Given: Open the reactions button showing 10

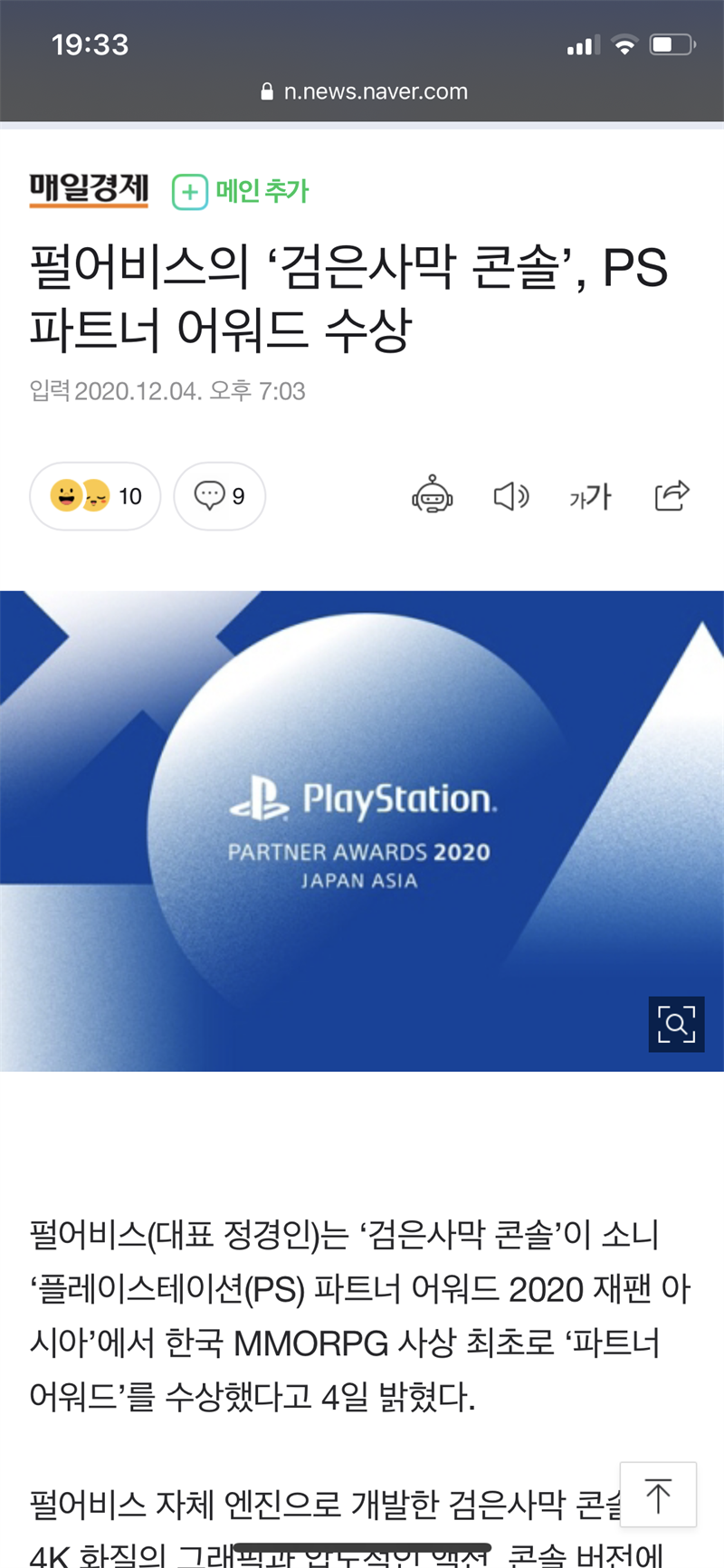Looking at the screenshot, I should (x=95, y=496).
